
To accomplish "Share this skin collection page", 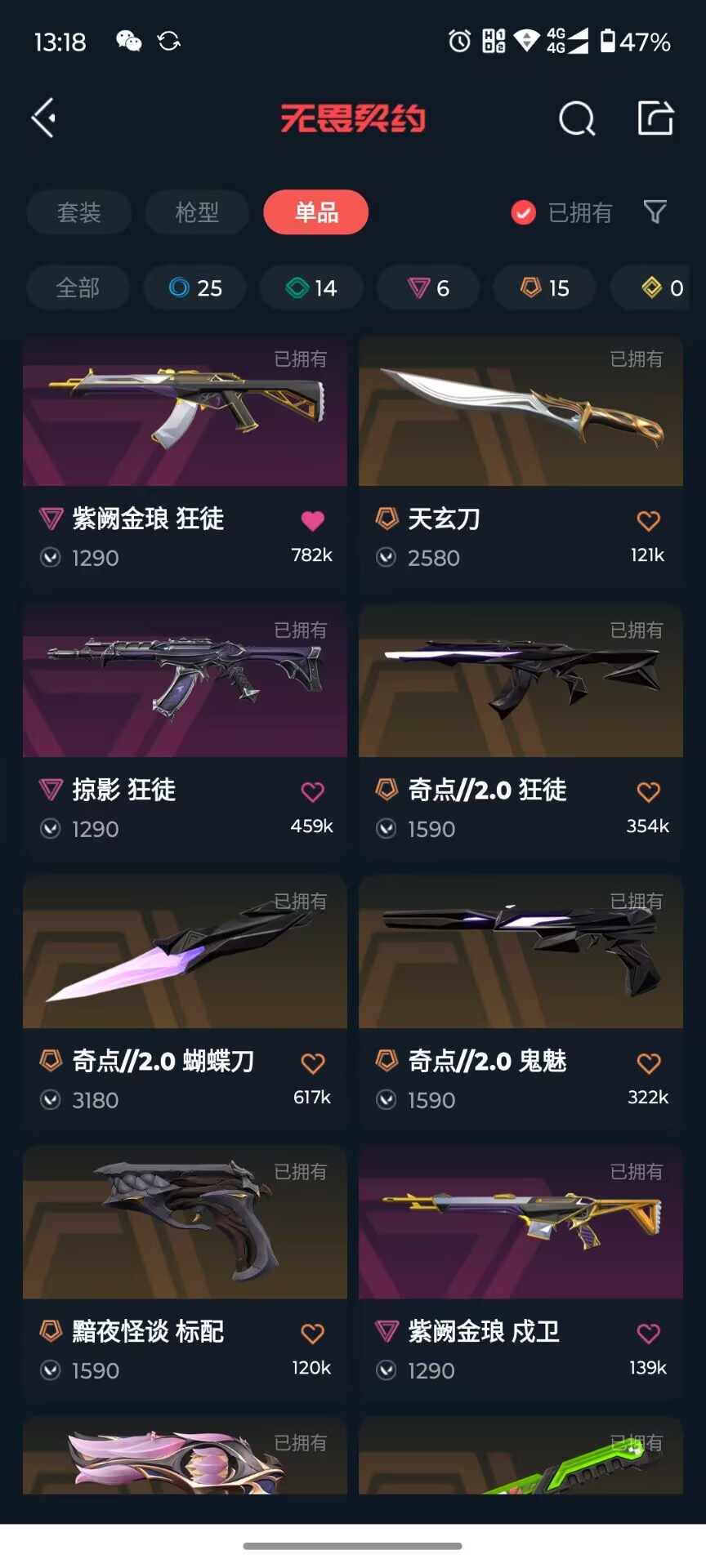I will 655,118.
